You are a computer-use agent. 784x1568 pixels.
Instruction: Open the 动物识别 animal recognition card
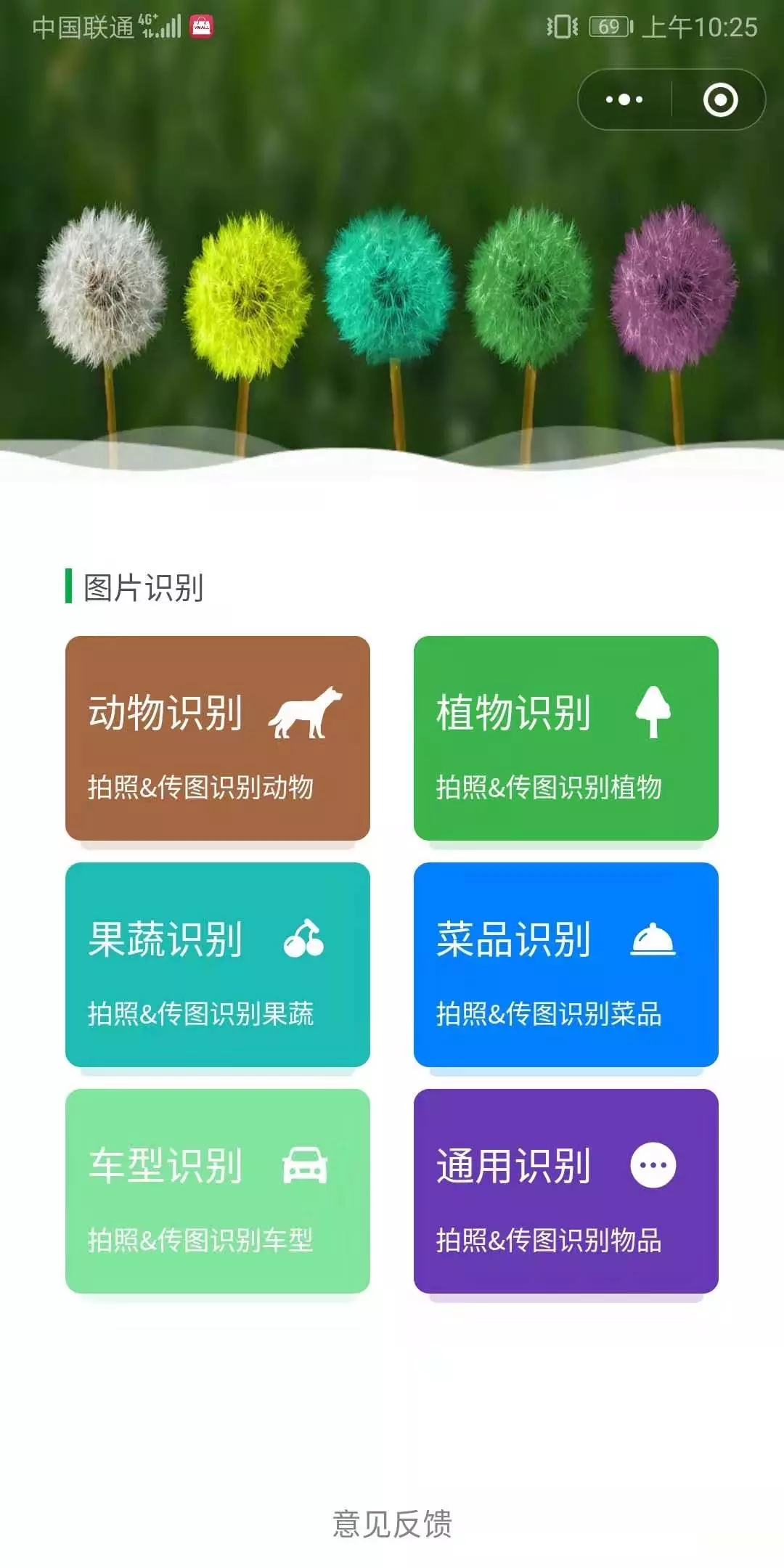click(x=218, y=738)
